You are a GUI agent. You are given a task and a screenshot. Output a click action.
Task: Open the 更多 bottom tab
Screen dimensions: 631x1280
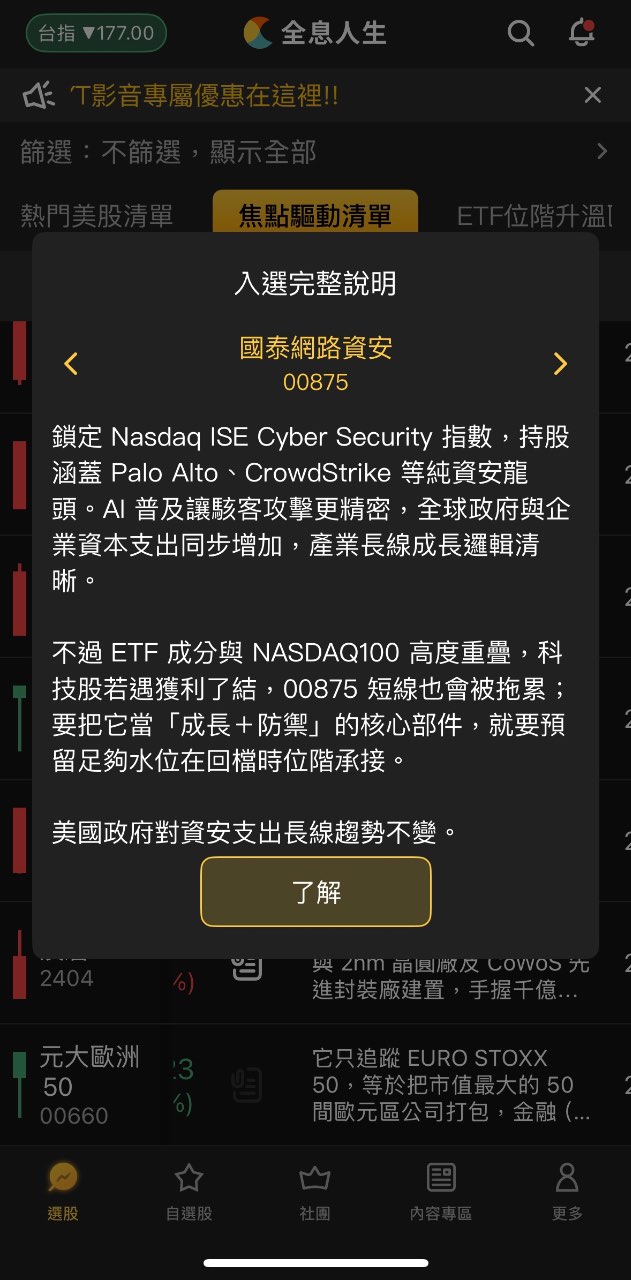click(x=567, y=1192)
